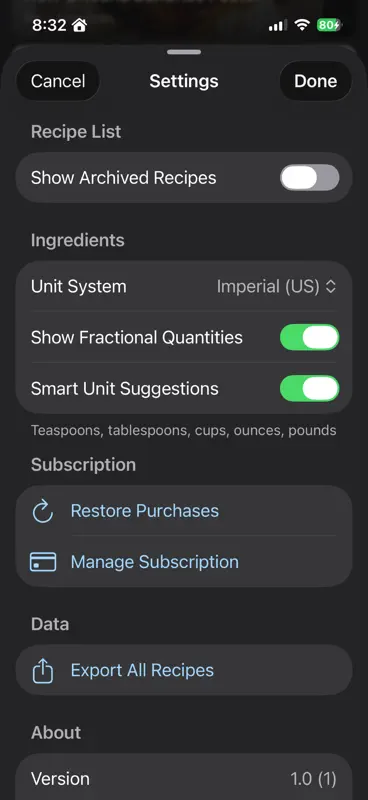The image size is (368, 800).
Task: Disable Smart Unit Suggestions
Action: click(x=309, y=388)
